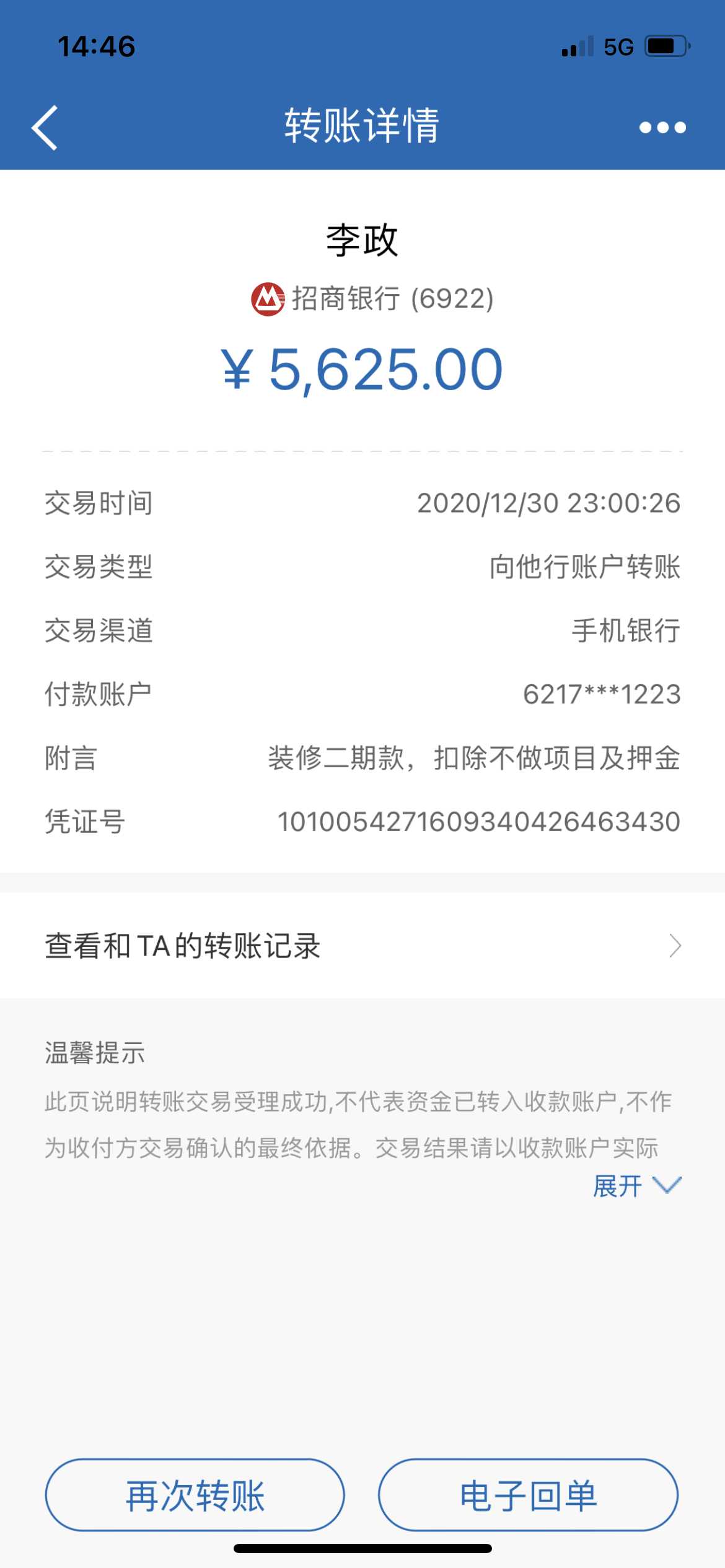Screen dimensions: 725x1568
Task: Tap the 再次转账 button
Action: tap(195, 1496)
